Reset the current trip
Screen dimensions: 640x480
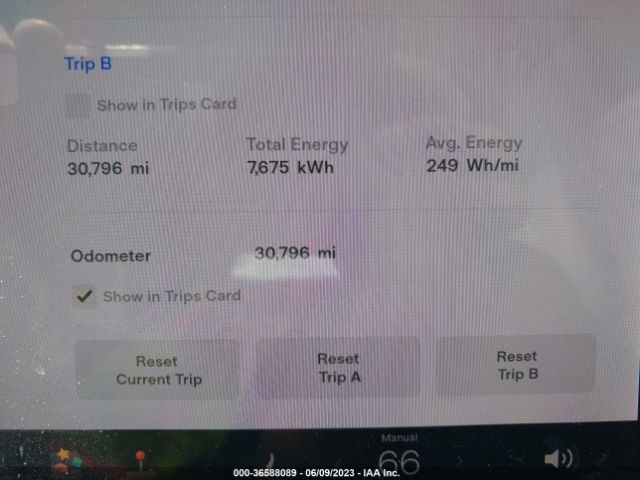pyautogui.click(x=158, y=370)
